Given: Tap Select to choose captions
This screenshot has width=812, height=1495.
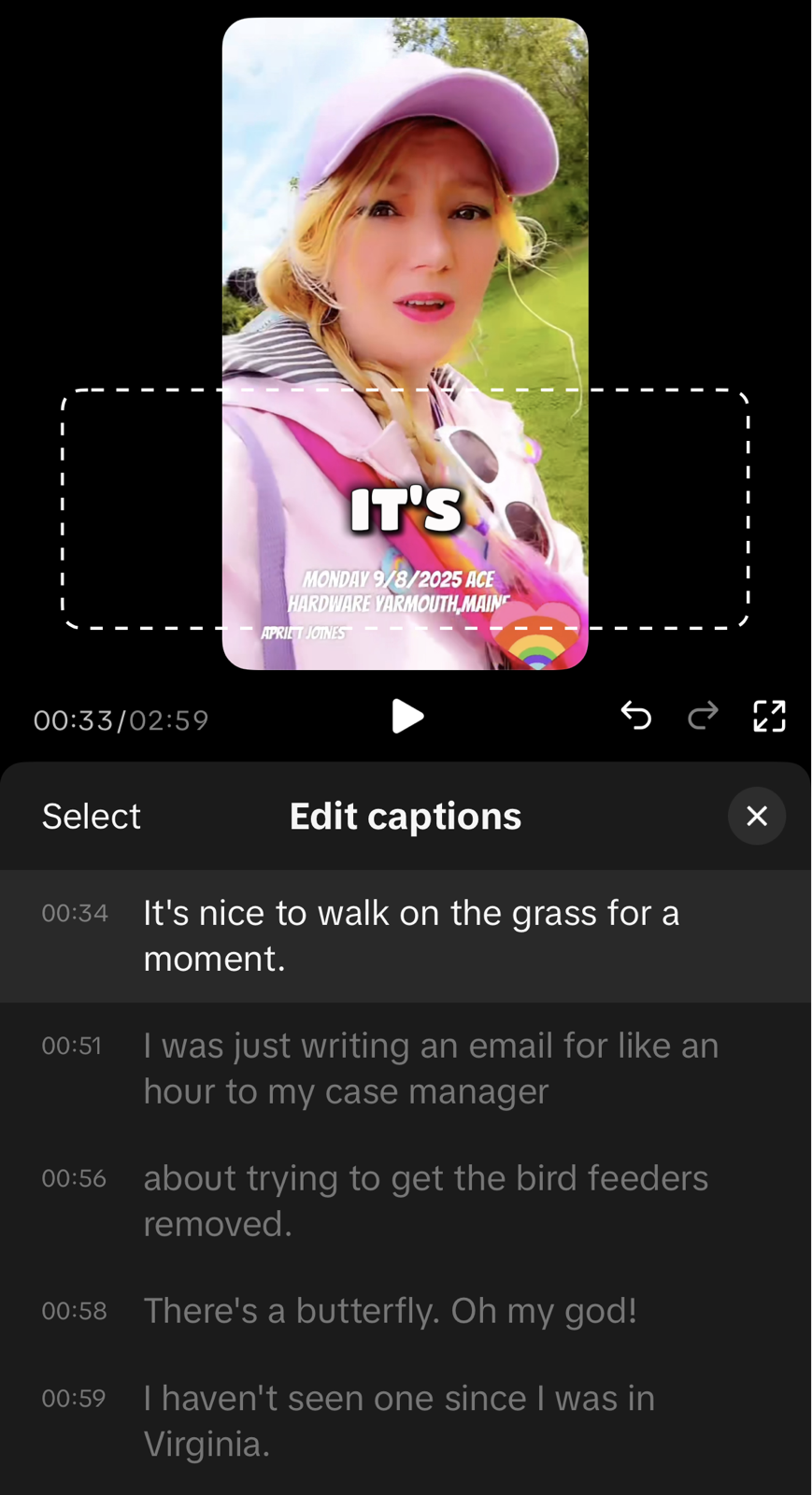Looking at the screenshot, I should 92,817.
